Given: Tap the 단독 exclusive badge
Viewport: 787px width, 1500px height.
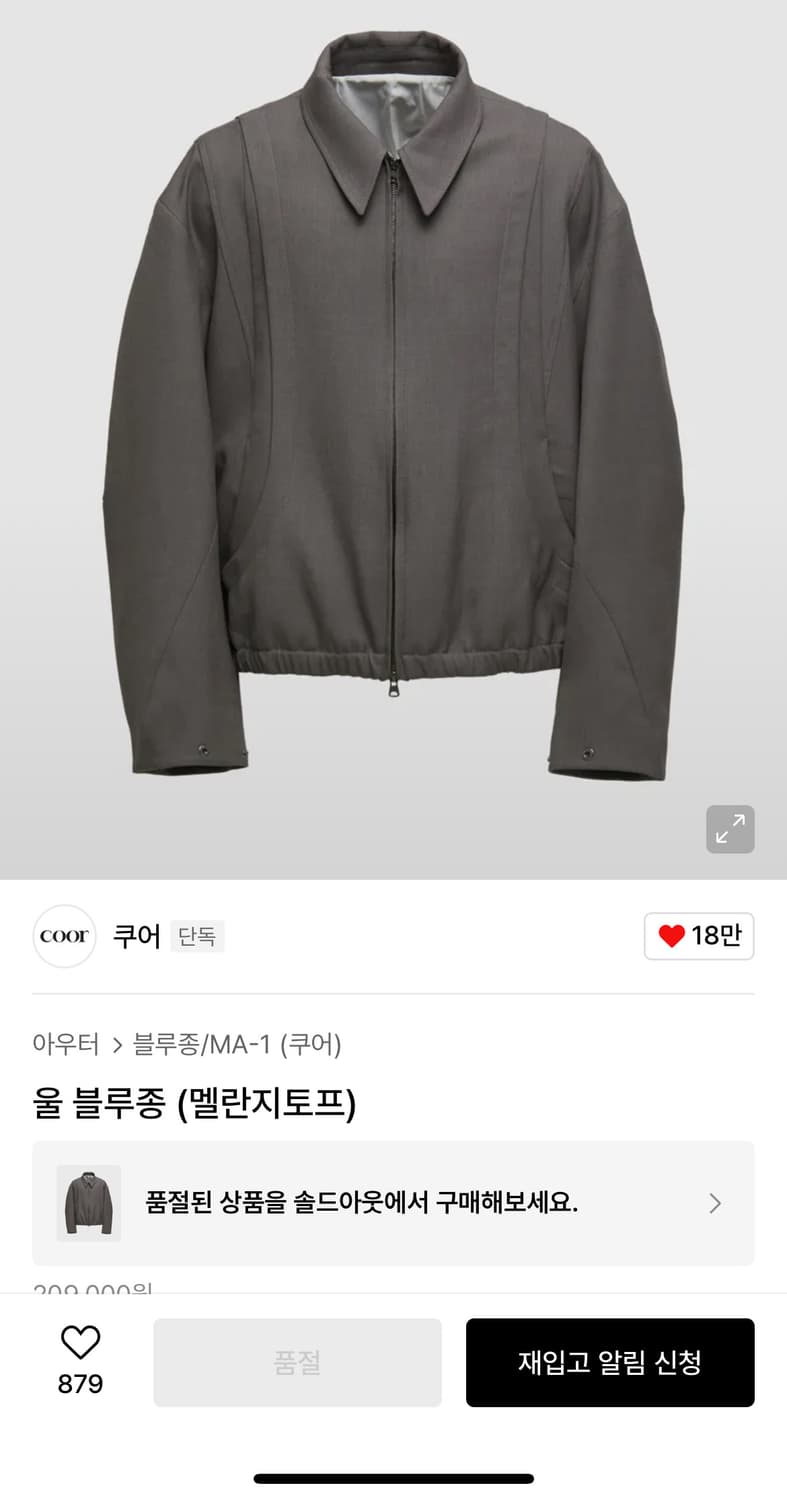Looking at the screenshot, I should tap(197, 937).
